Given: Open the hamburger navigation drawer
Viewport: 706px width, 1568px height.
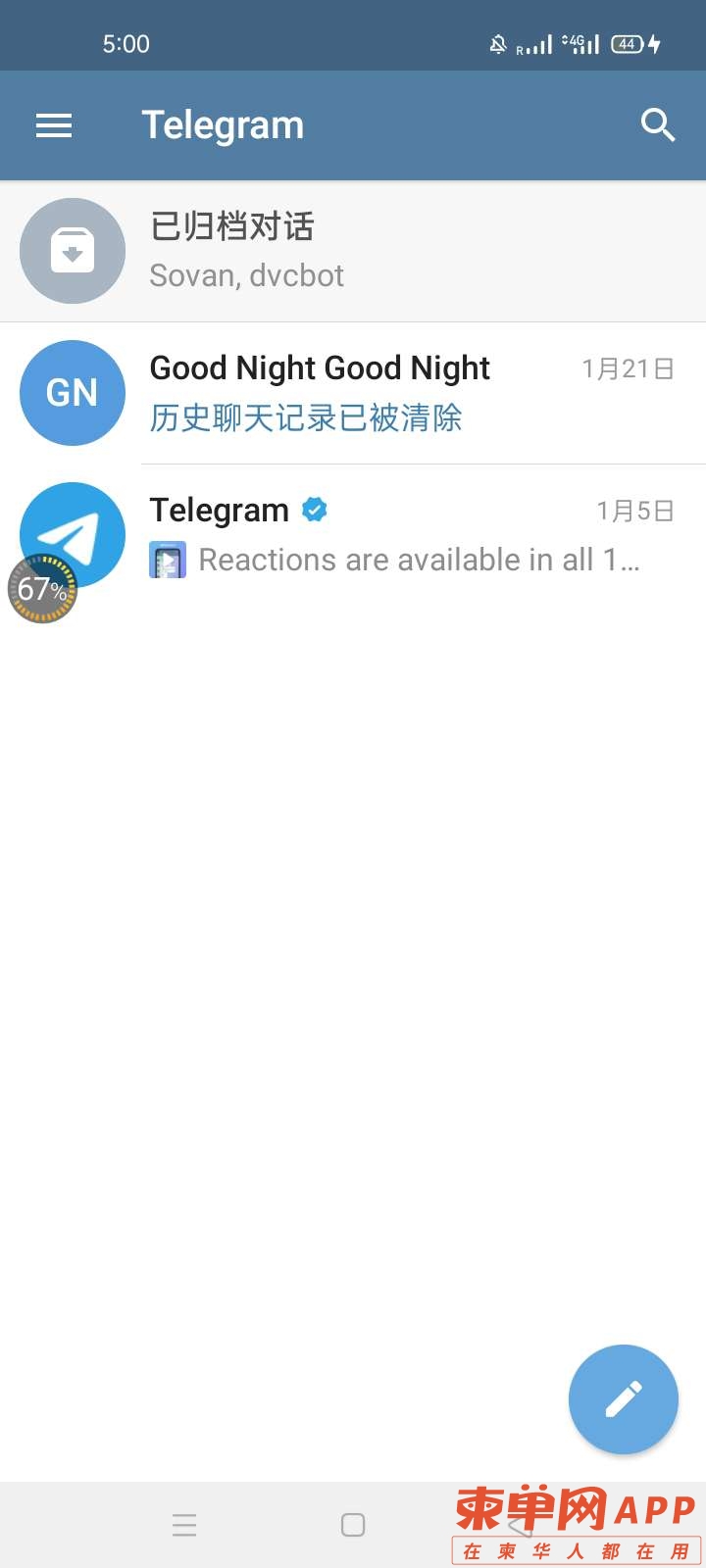Looking at the screenshot, I should (54, 125).
